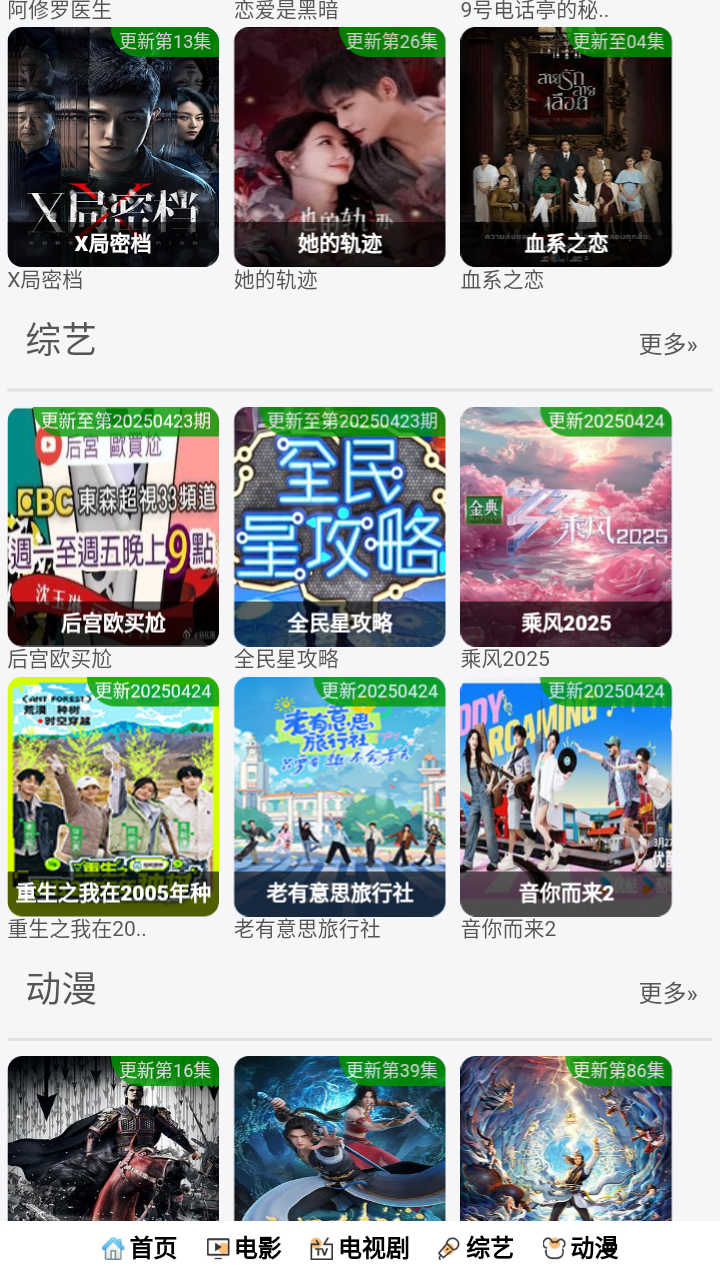Open 后宫欧买尬 variety show
Viewport: 720px width, 1280px height.
tap(113, 526)
